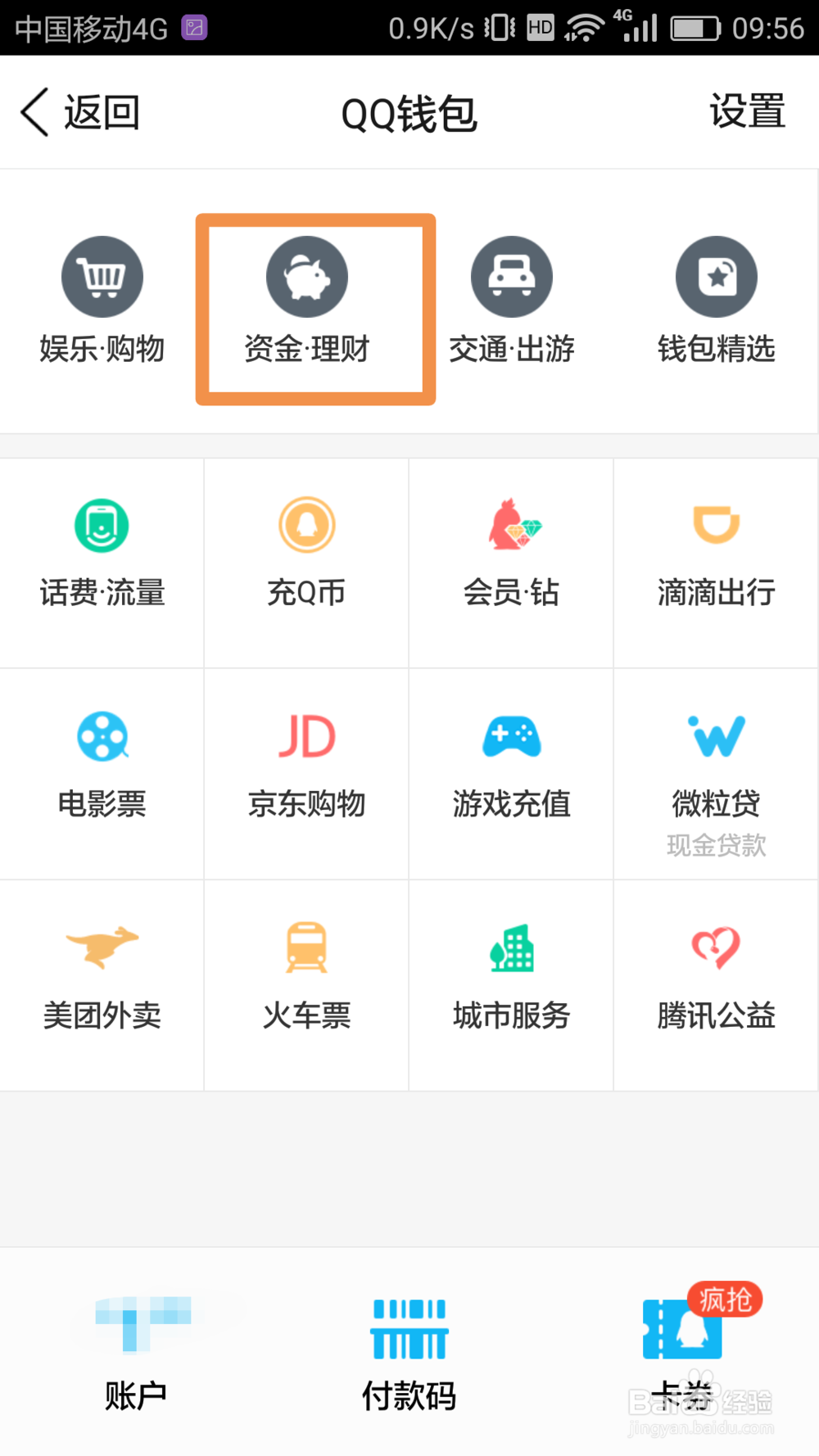The image size is (819, 1456).
Task: Open 美团外卖 food delivery
Action: 102,985
